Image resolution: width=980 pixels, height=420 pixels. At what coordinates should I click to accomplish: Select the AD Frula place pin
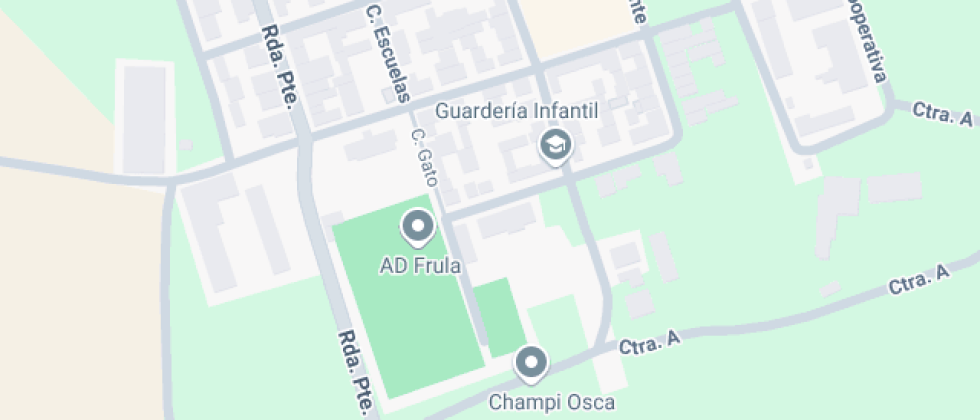click(418, 227)
